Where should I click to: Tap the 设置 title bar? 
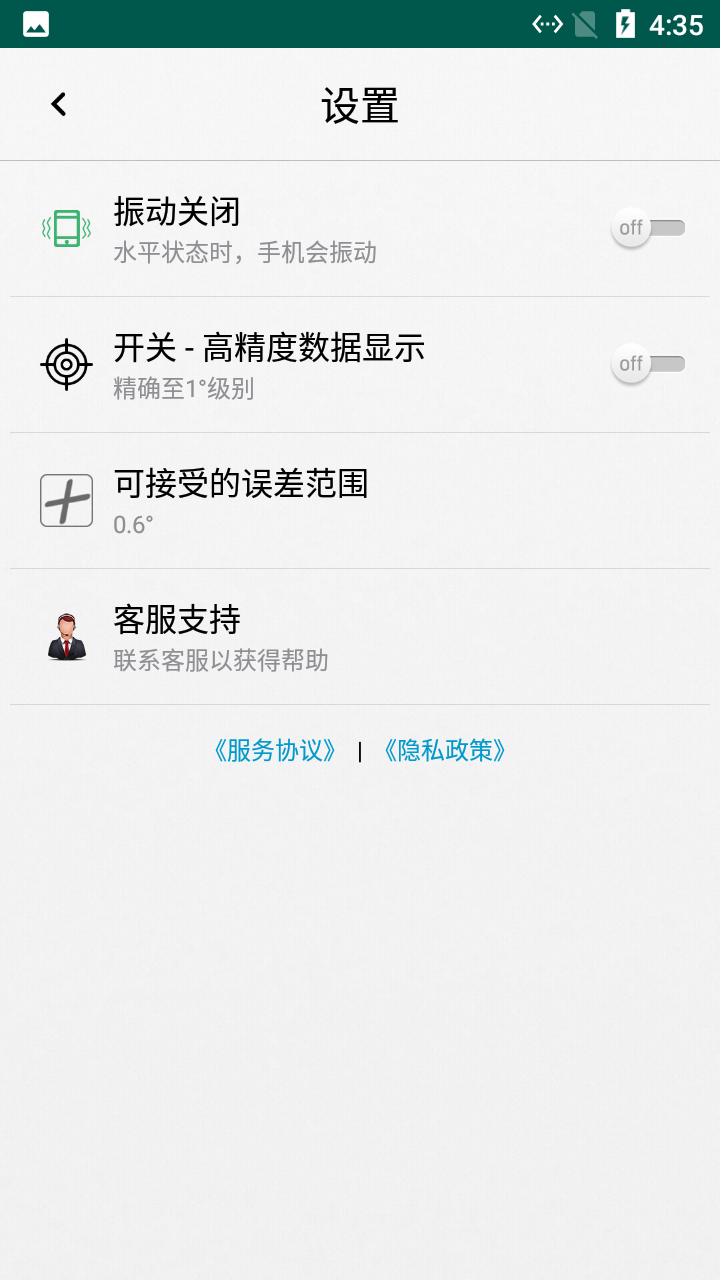pos(360,105)
